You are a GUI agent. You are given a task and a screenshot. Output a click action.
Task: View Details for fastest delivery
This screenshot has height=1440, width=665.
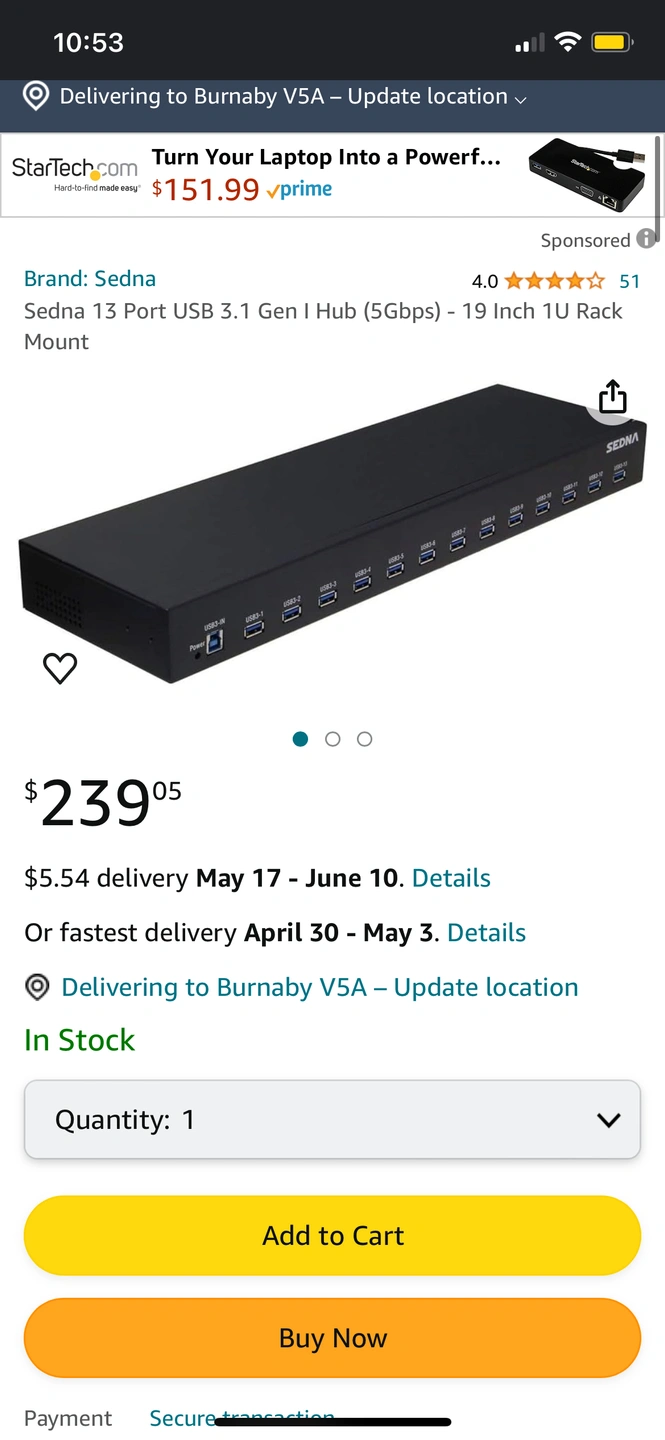(x=486, y=932)
